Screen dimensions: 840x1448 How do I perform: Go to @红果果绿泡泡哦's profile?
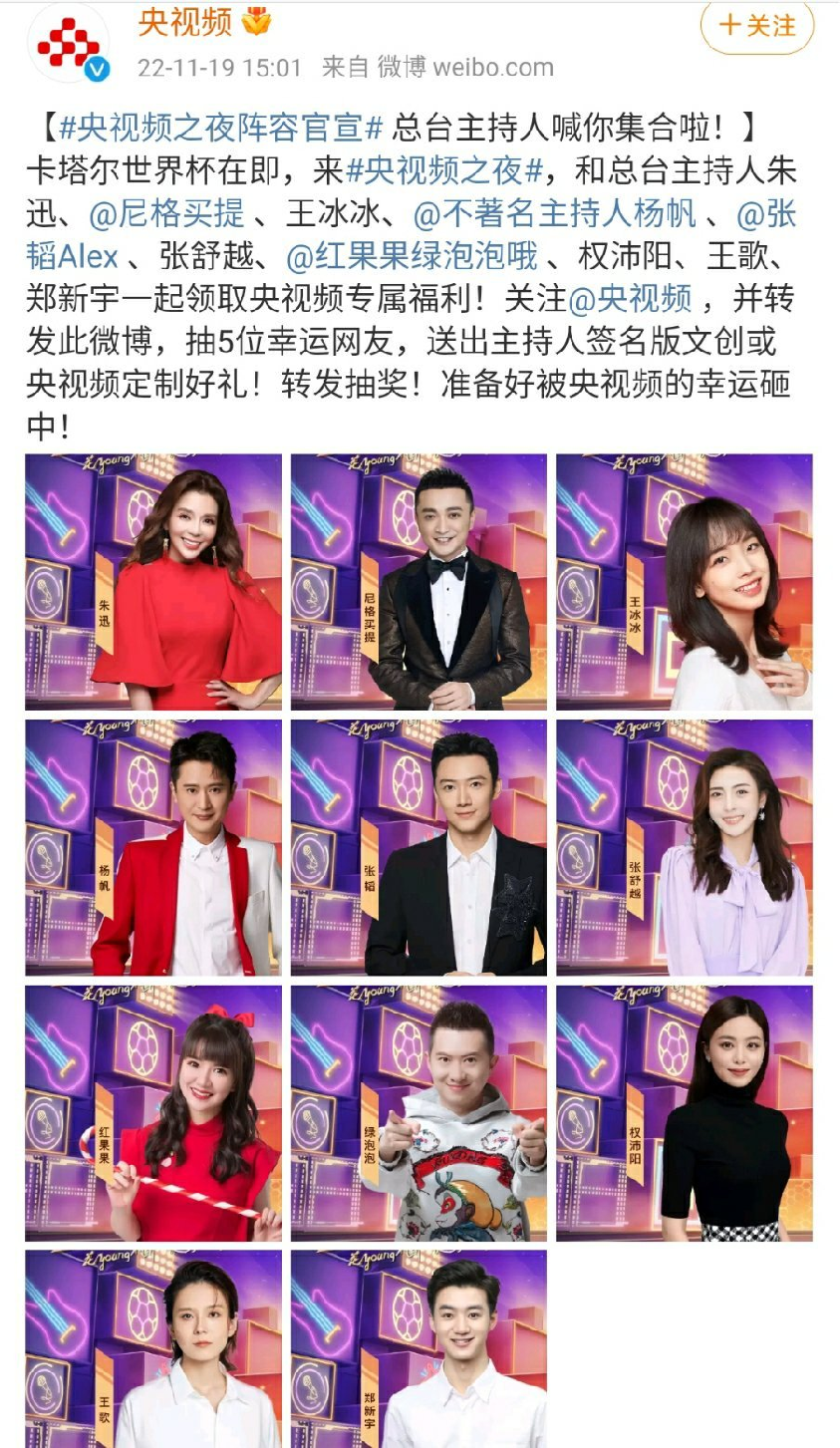click(x=412, y=256)
